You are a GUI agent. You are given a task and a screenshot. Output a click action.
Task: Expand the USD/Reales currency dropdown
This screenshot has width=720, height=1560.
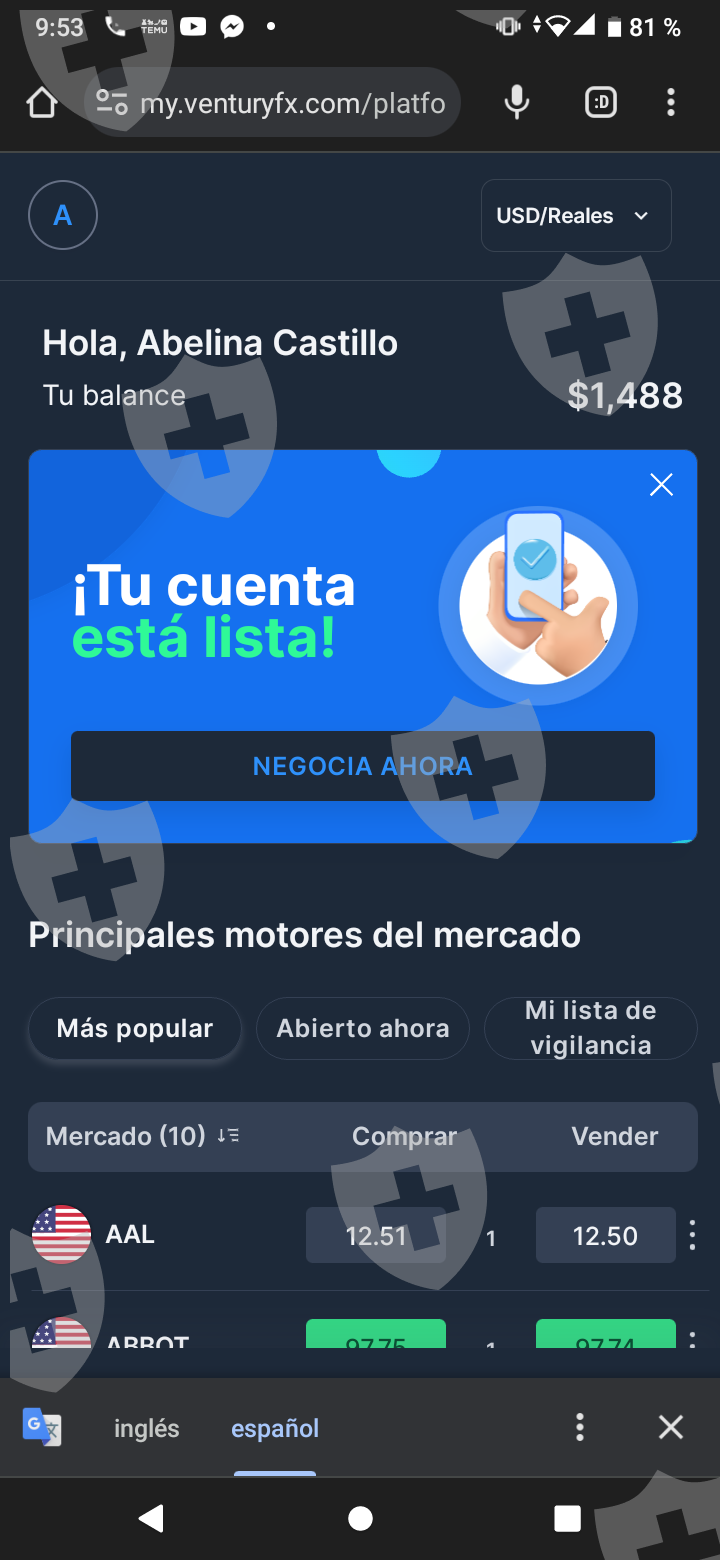coord(576,216)
